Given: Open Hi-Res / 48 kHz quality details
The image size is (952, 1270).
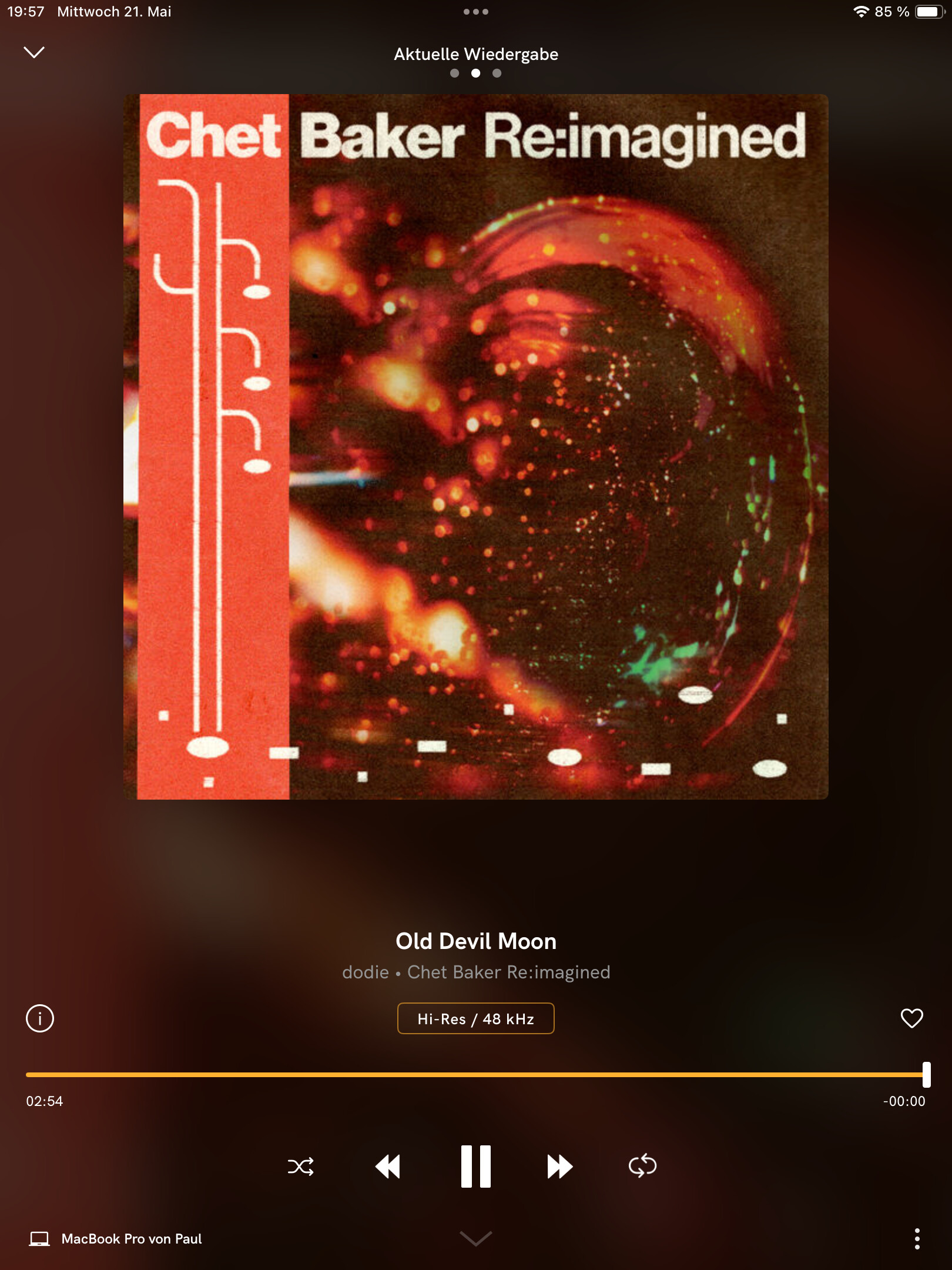Looking at the screenshot, I should [475, 1018].
